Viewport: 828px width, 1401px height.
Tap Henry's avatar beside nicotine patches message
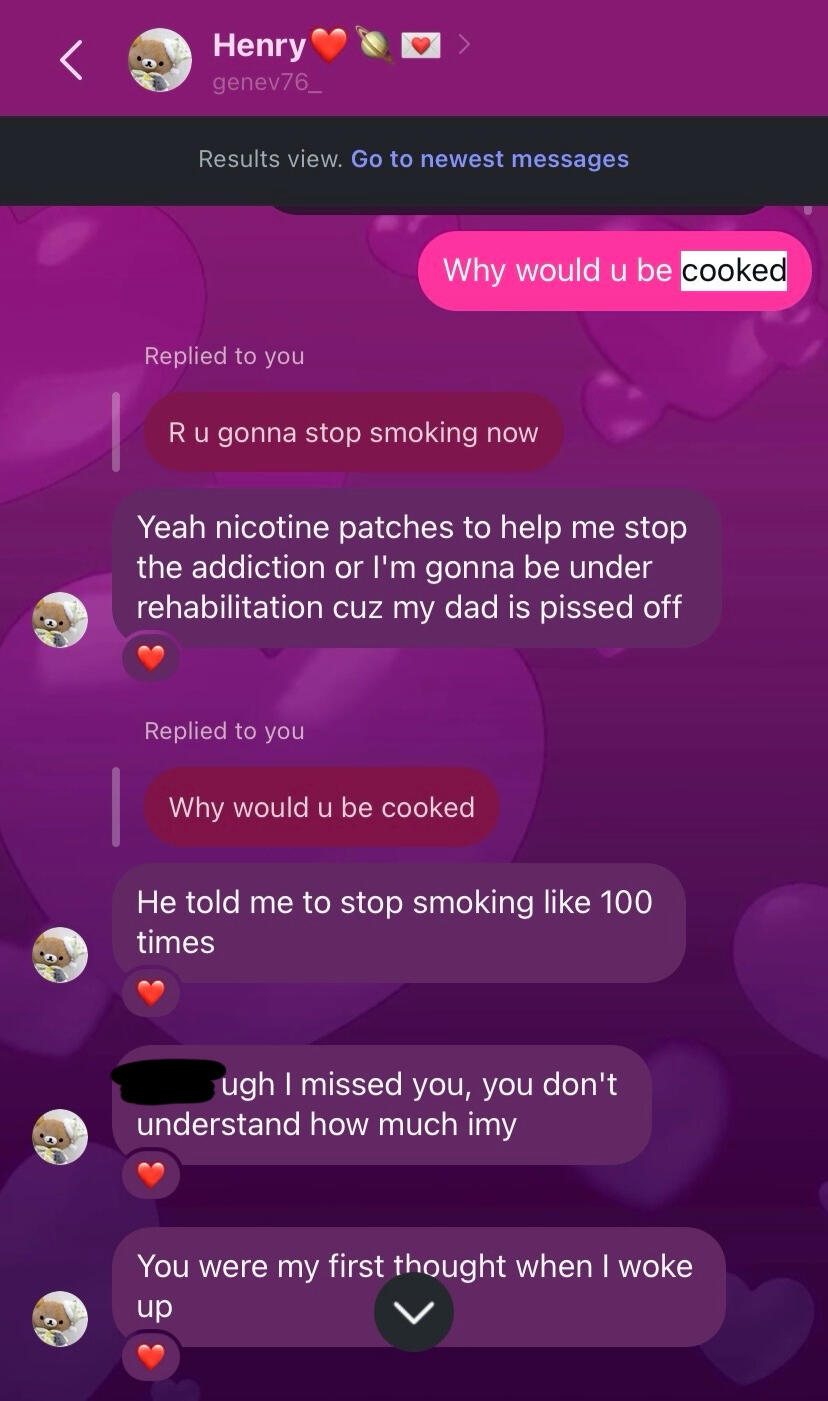(60, 620)
